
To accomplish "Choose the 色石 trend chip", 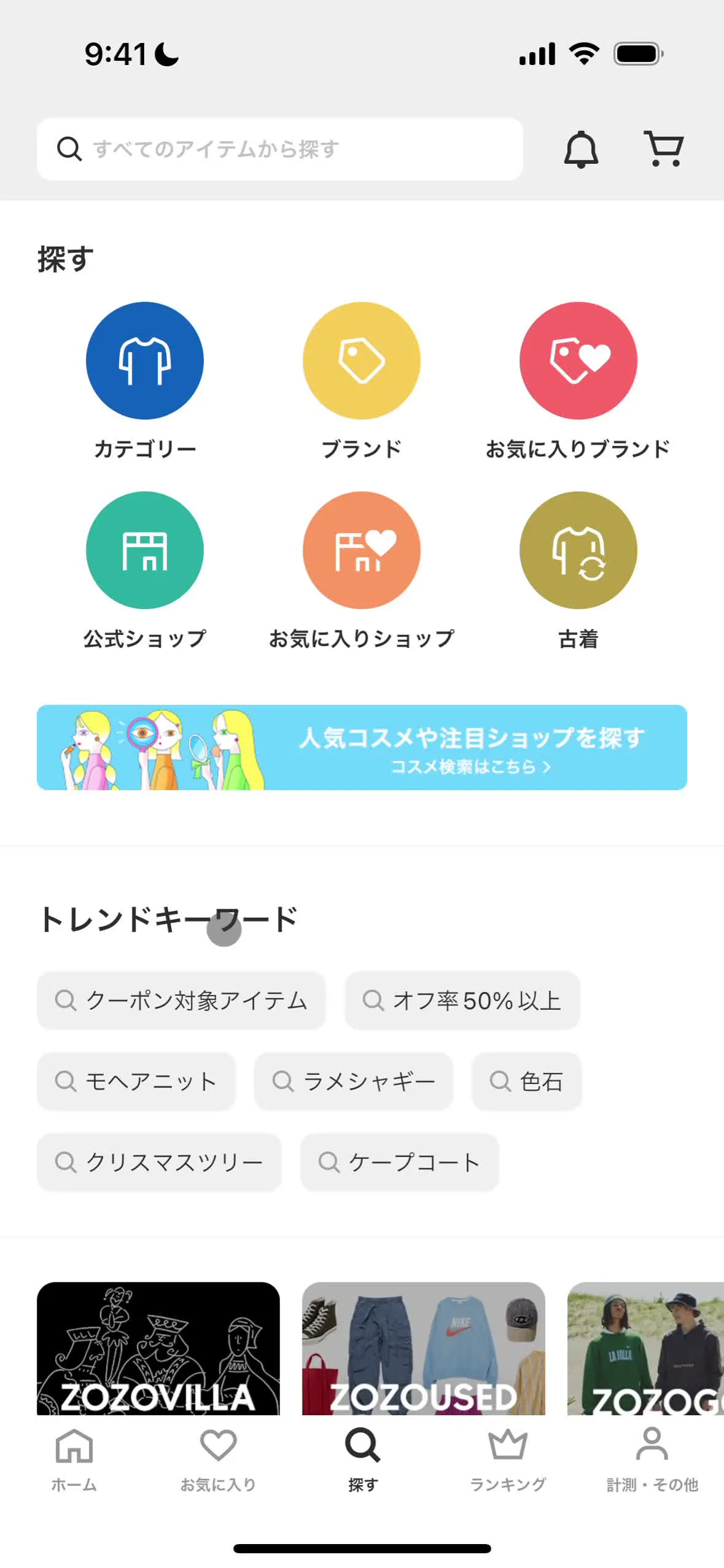I will click(526, 1081).
